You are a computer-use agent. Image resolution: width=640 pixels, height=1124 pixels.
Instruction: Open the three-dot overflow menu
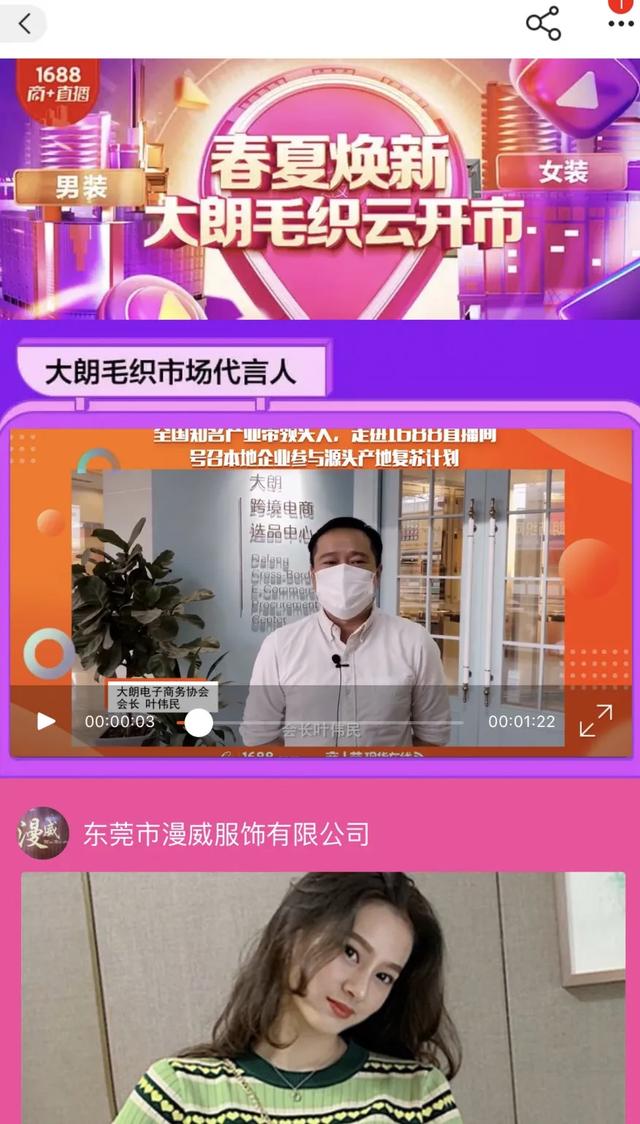click(620, 23)
